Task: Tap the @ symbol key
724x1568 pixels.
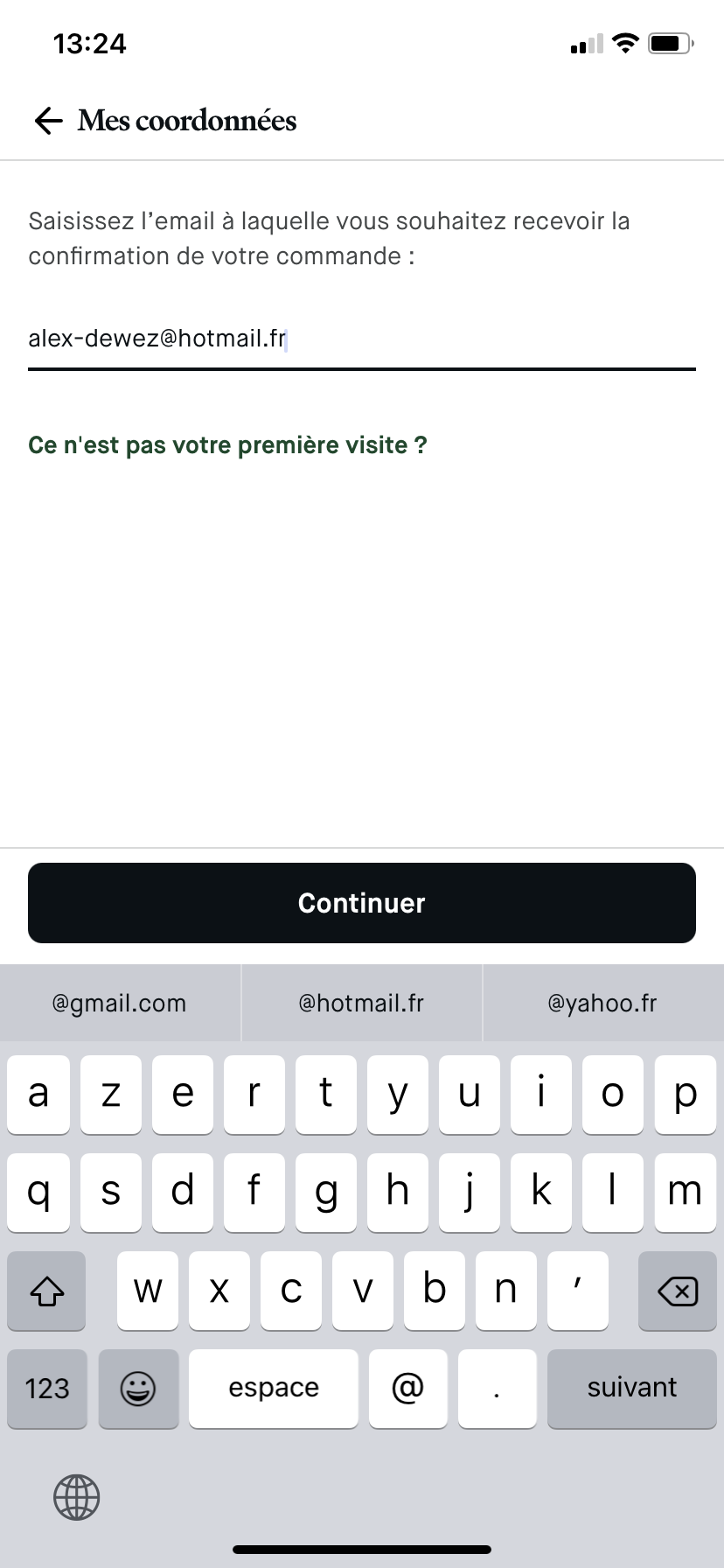Action: 407,1389
